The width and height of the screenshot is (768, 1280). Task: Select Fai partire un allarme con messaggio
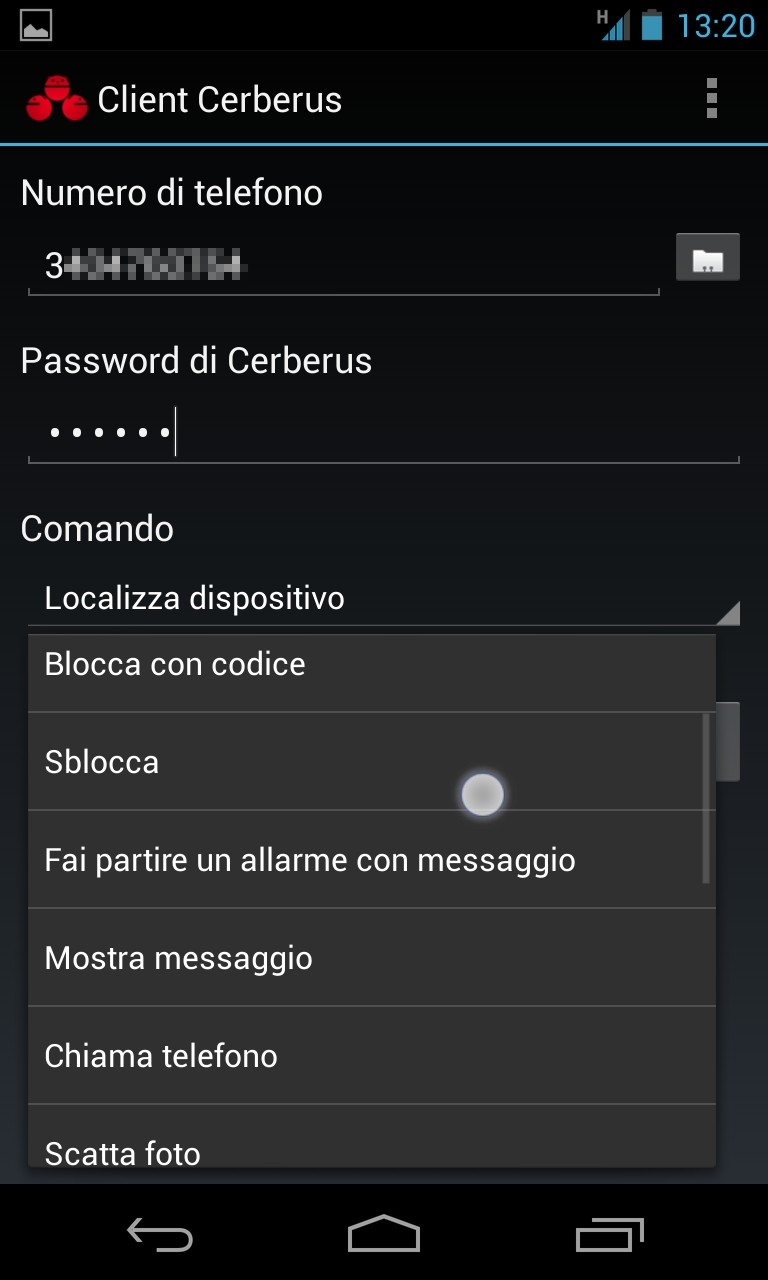click(x=371, y=860)
